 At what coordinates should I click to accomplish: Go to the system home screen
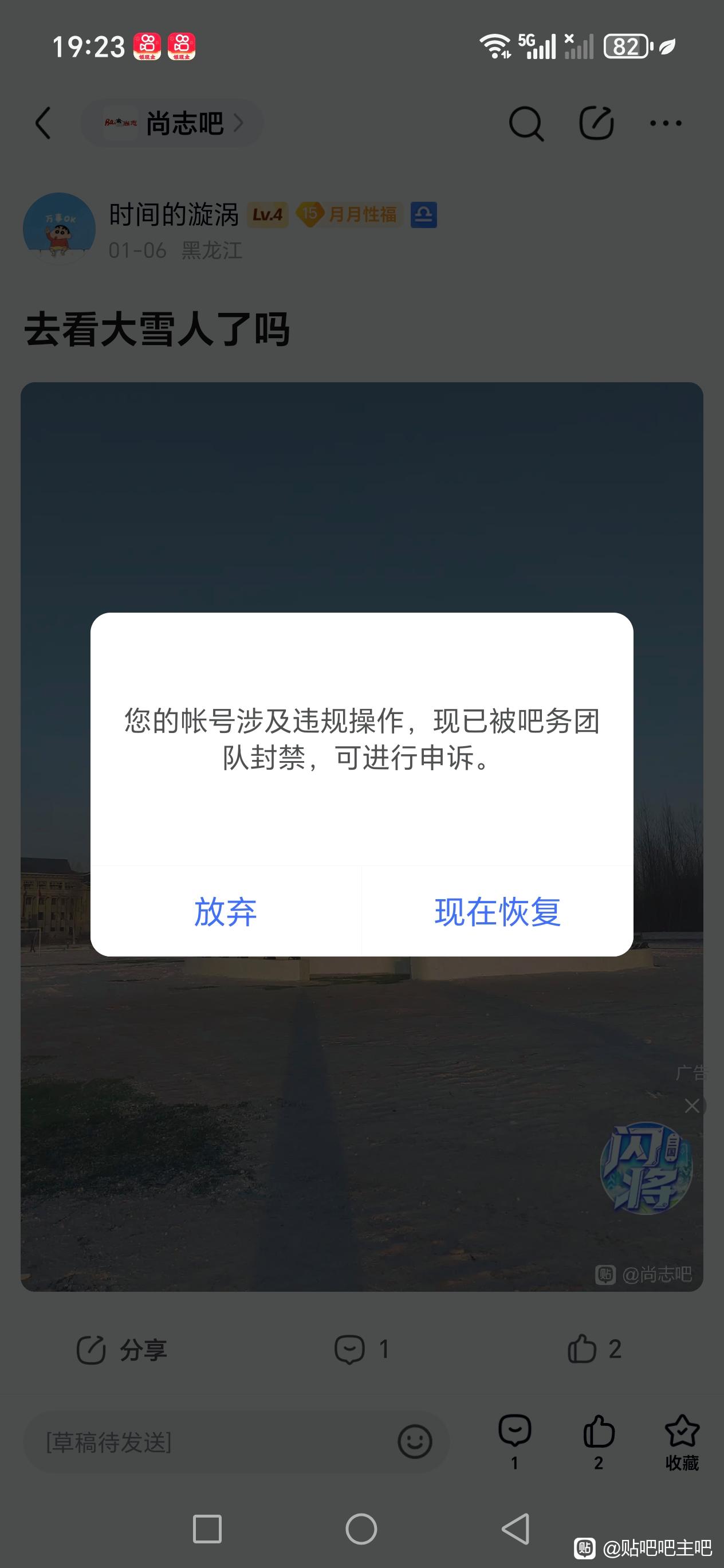tap(361, 1529)
